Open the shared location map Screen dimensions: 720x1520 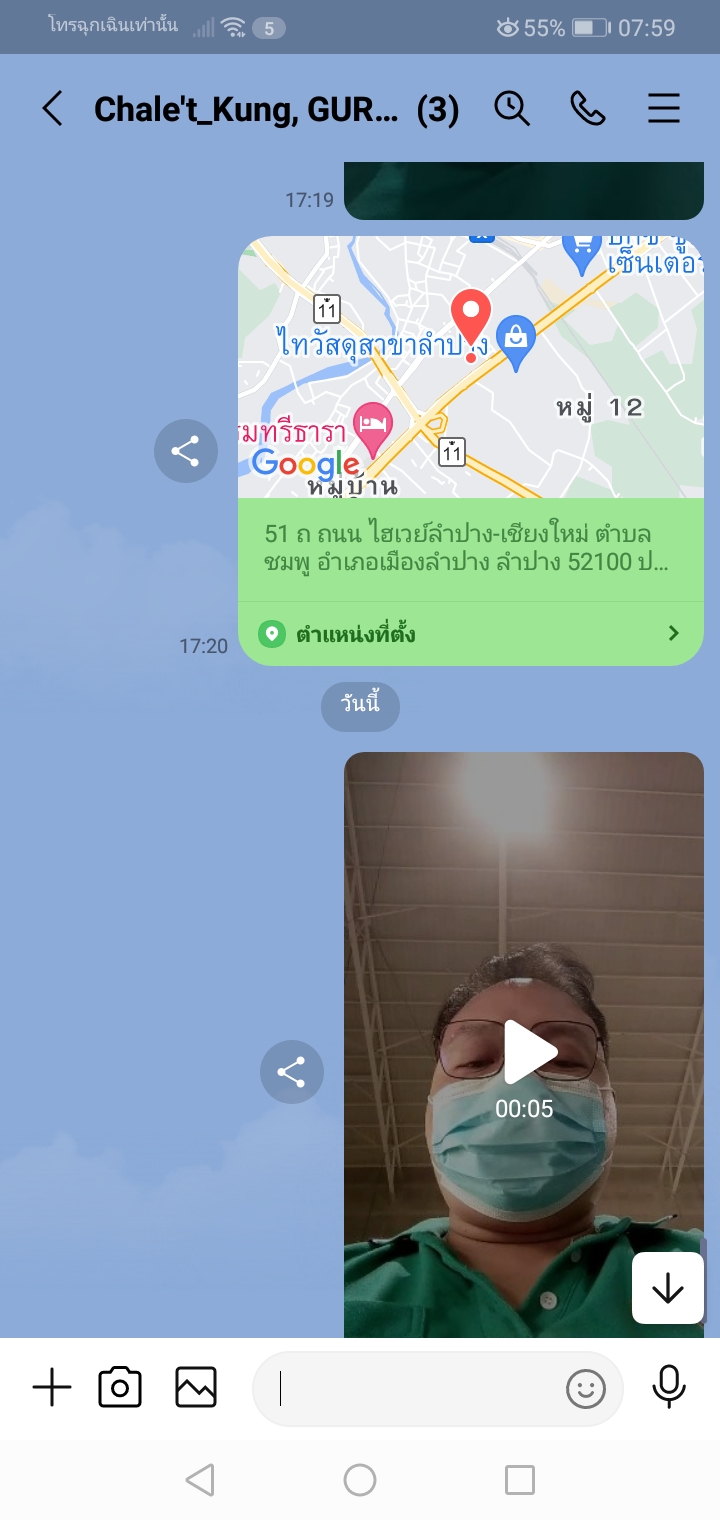click(470, 367)
